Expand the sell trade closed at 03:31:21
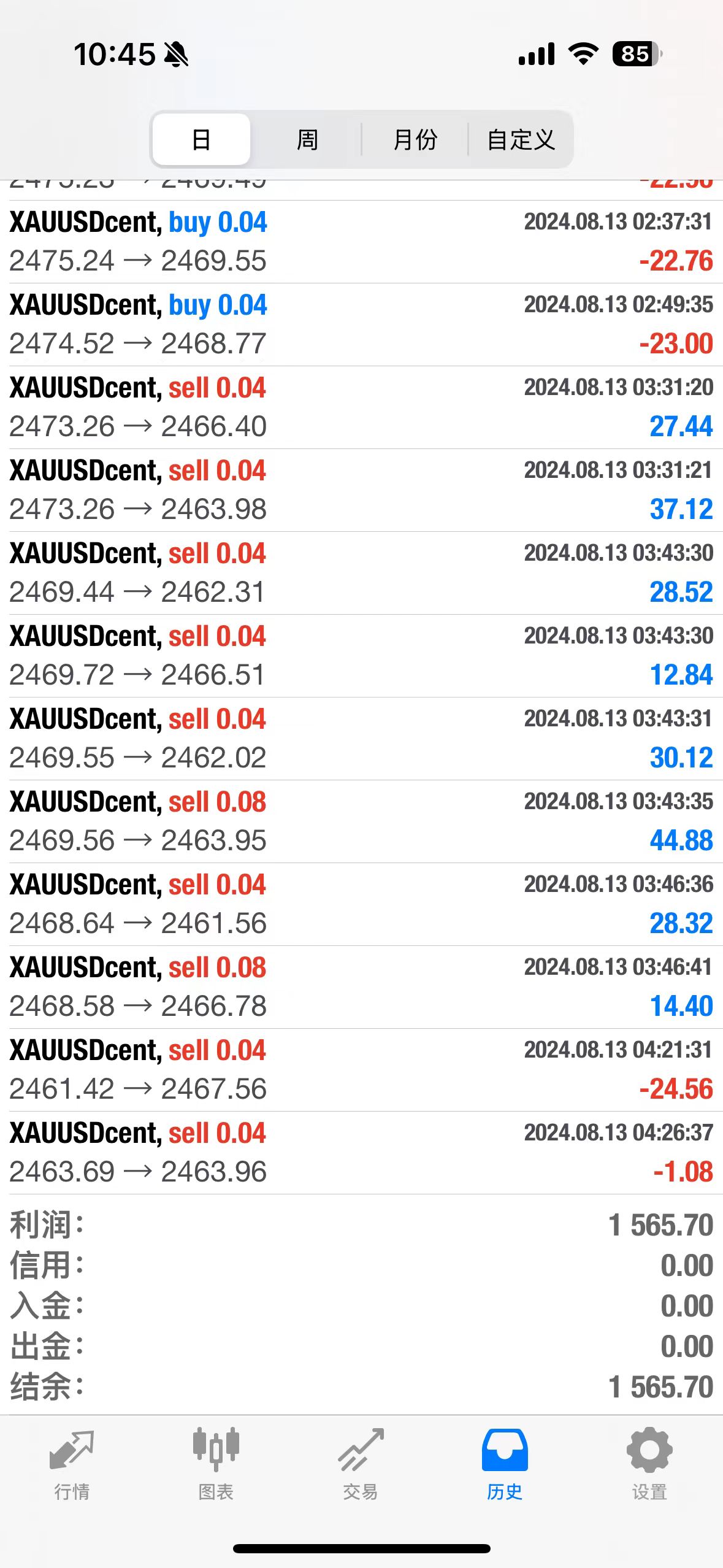 point(361,490)
